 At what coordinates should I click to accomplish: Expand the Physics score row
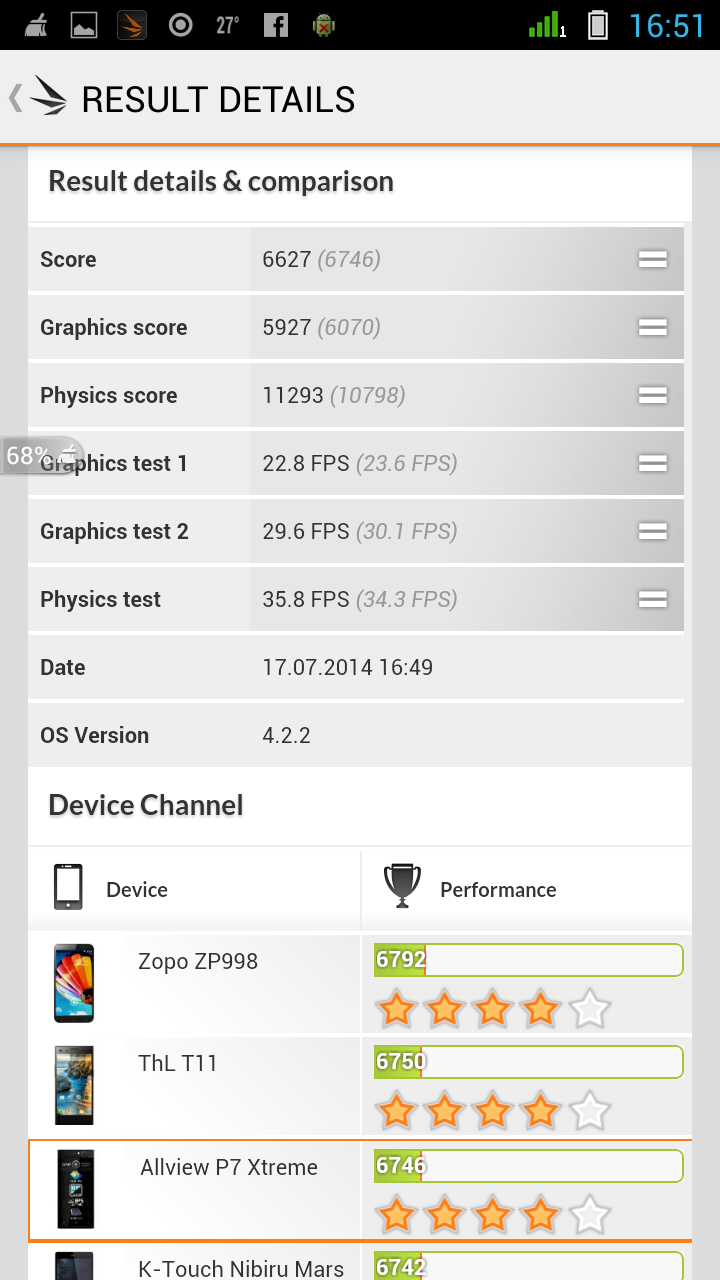point(652,396)
